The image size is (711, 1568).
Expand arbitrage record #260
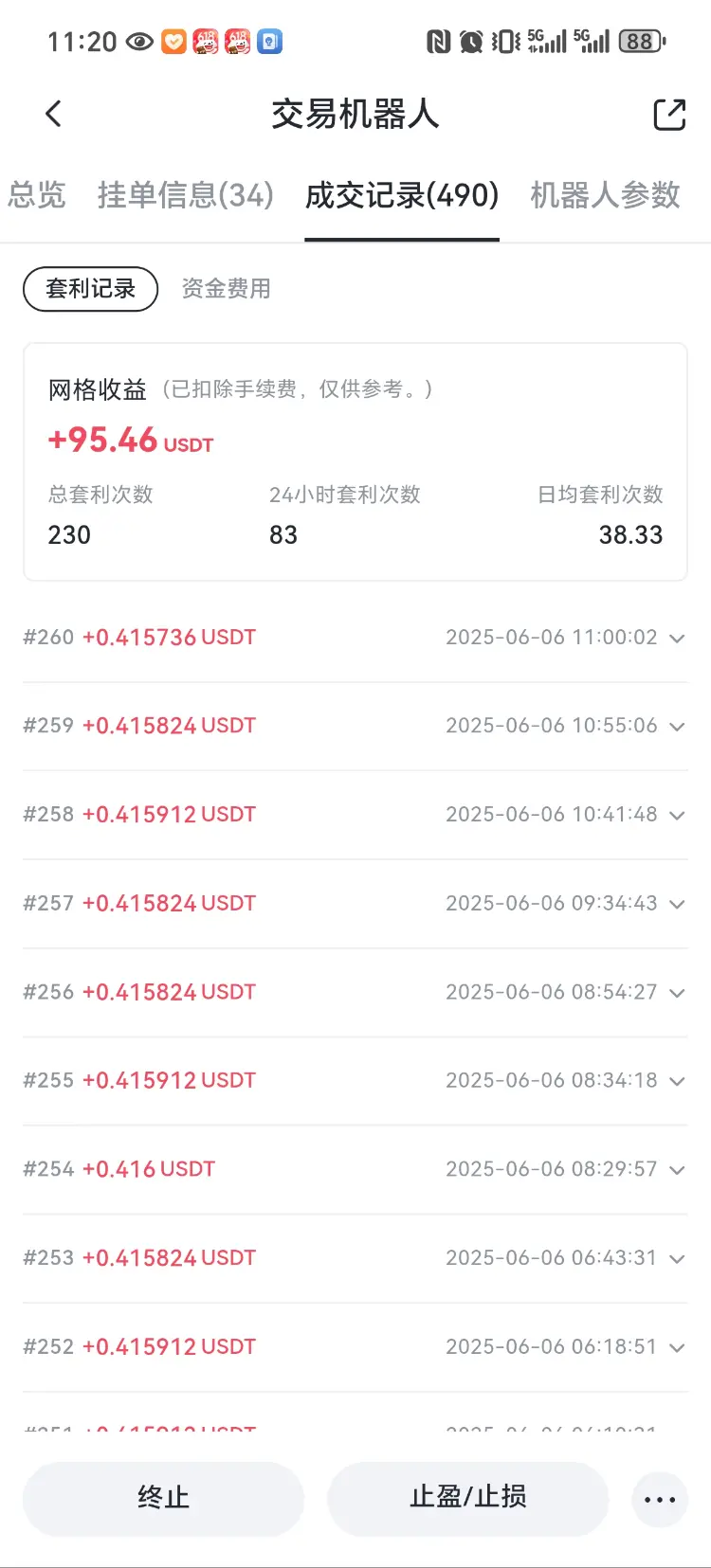pyautogui.click(x=677, y=639)
